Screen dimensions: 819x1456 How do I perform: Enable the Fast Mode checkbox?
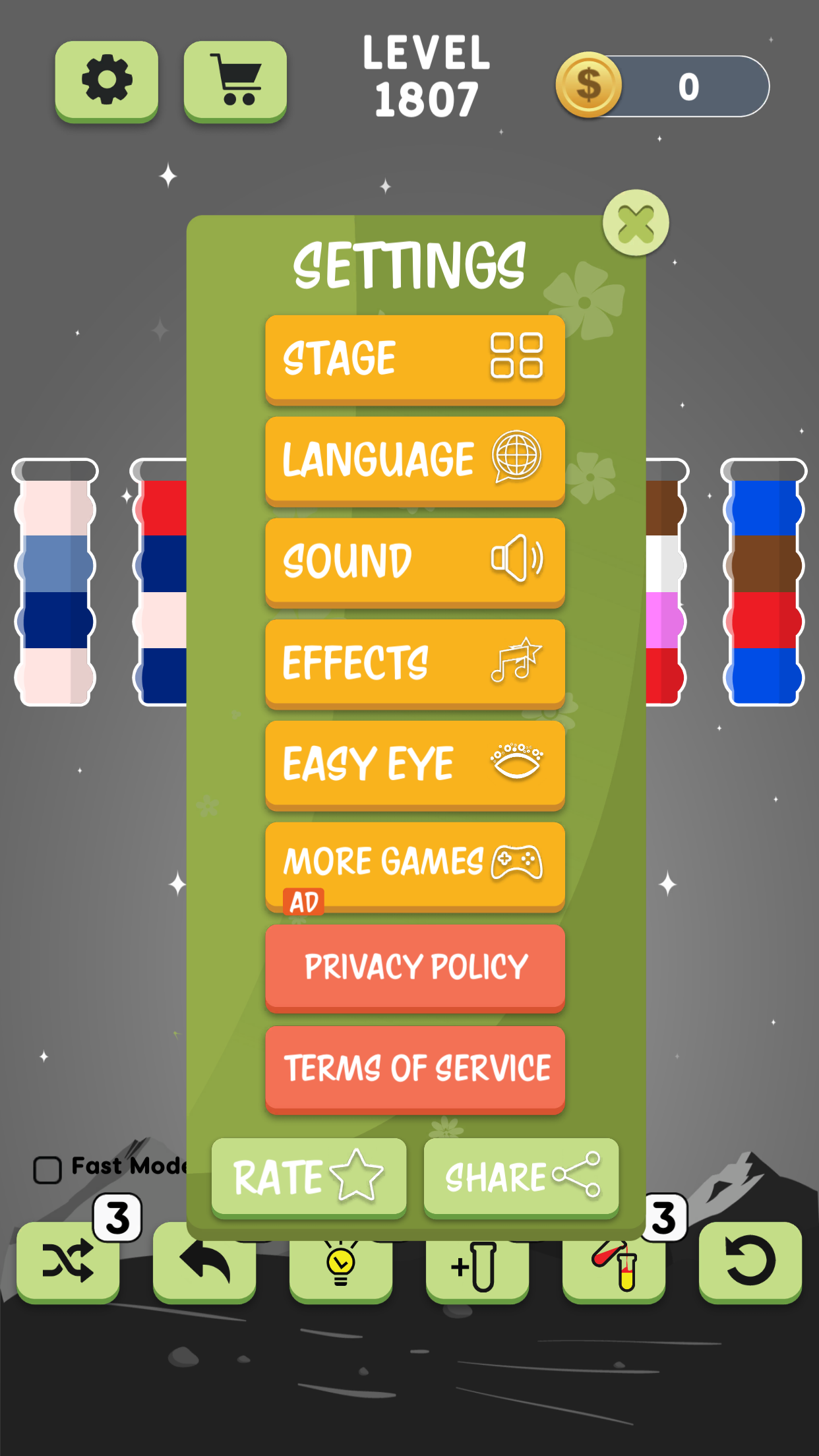pyautogui.click(x=47, y=1170)
